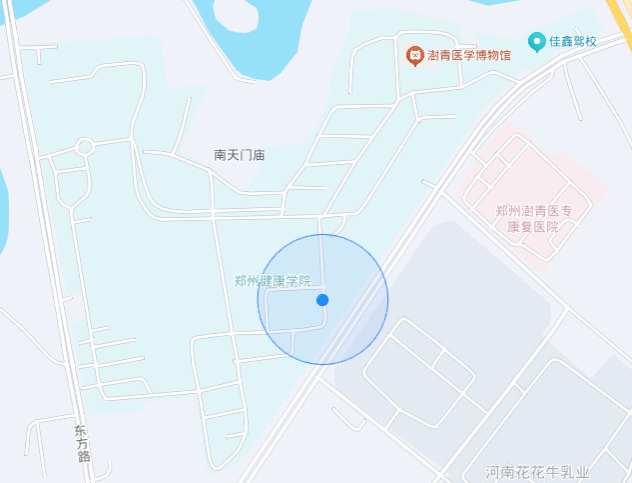Tap the blue current location dot
This screenshot has height=483, width=632.
click(322, 300)
